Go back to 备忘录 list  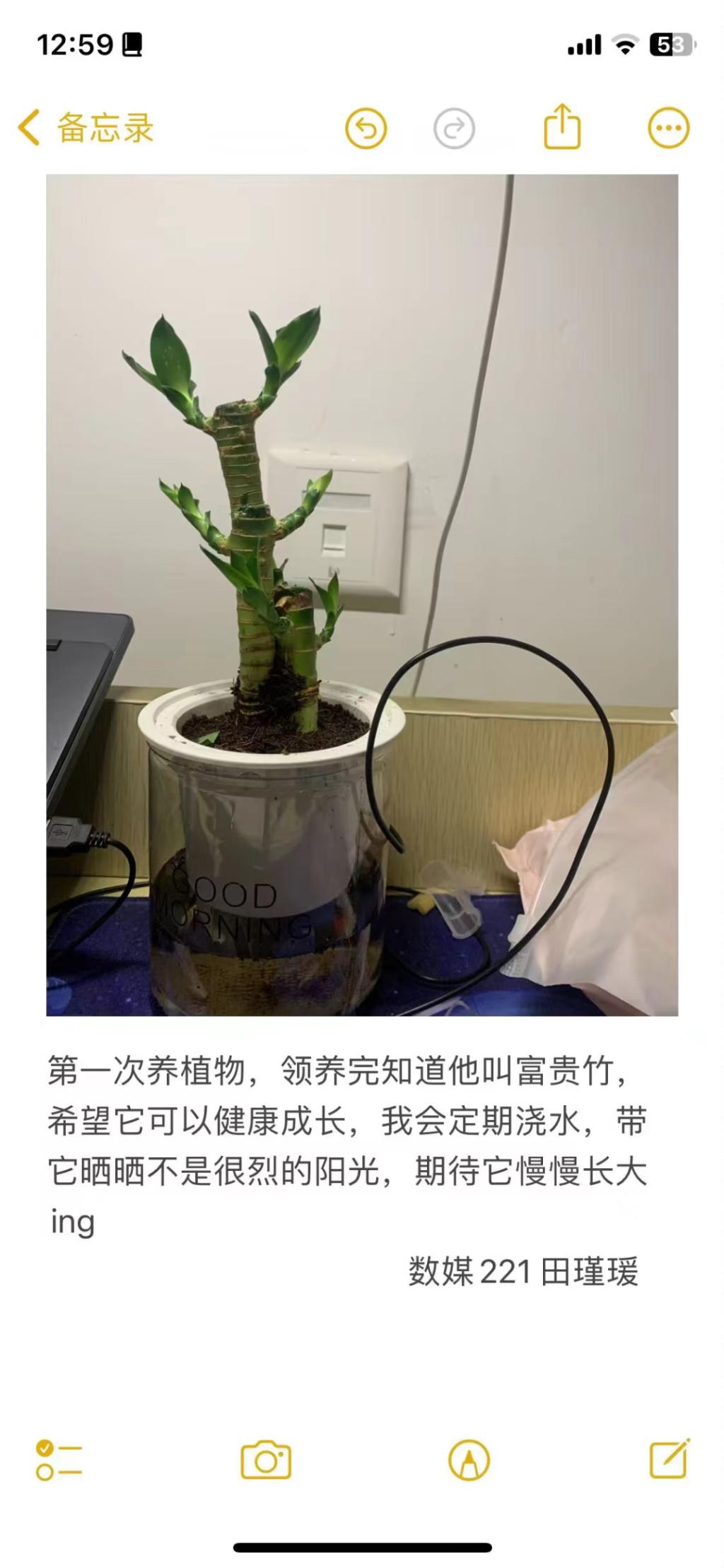pyautogui.click(x=85, y=128)
